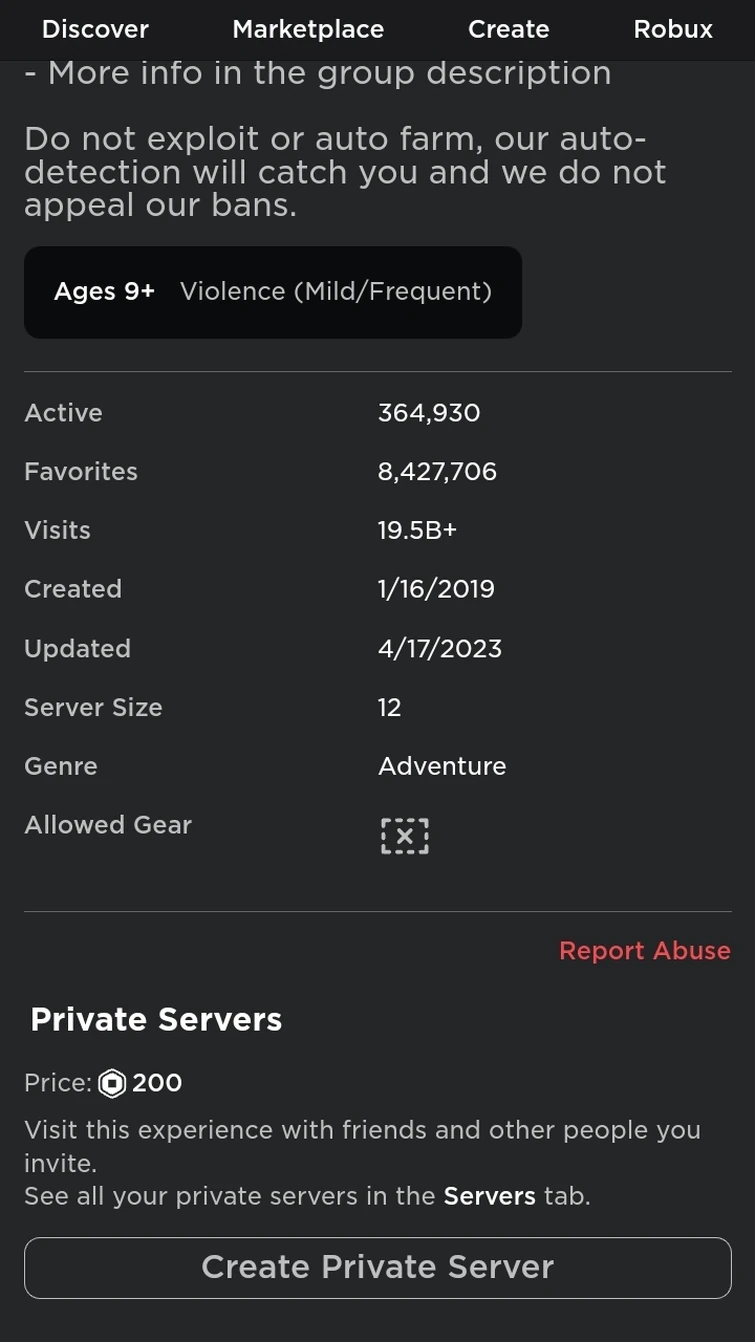Open the age rating details for Ages 9+
This screenshot has width=755, height=1342.
click(x=104, y=291)
